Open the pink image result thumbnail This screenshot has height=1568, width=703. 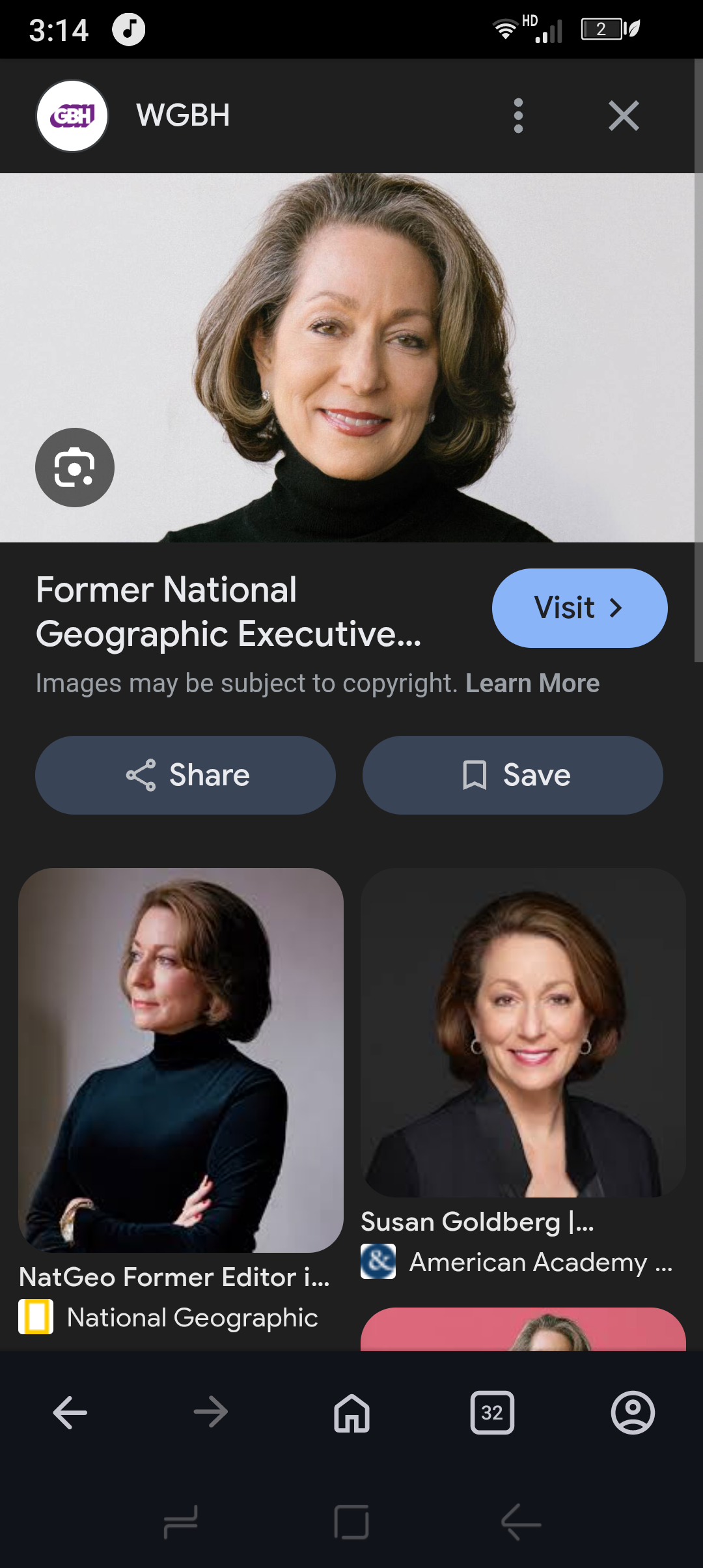[x=523, y=1329]
